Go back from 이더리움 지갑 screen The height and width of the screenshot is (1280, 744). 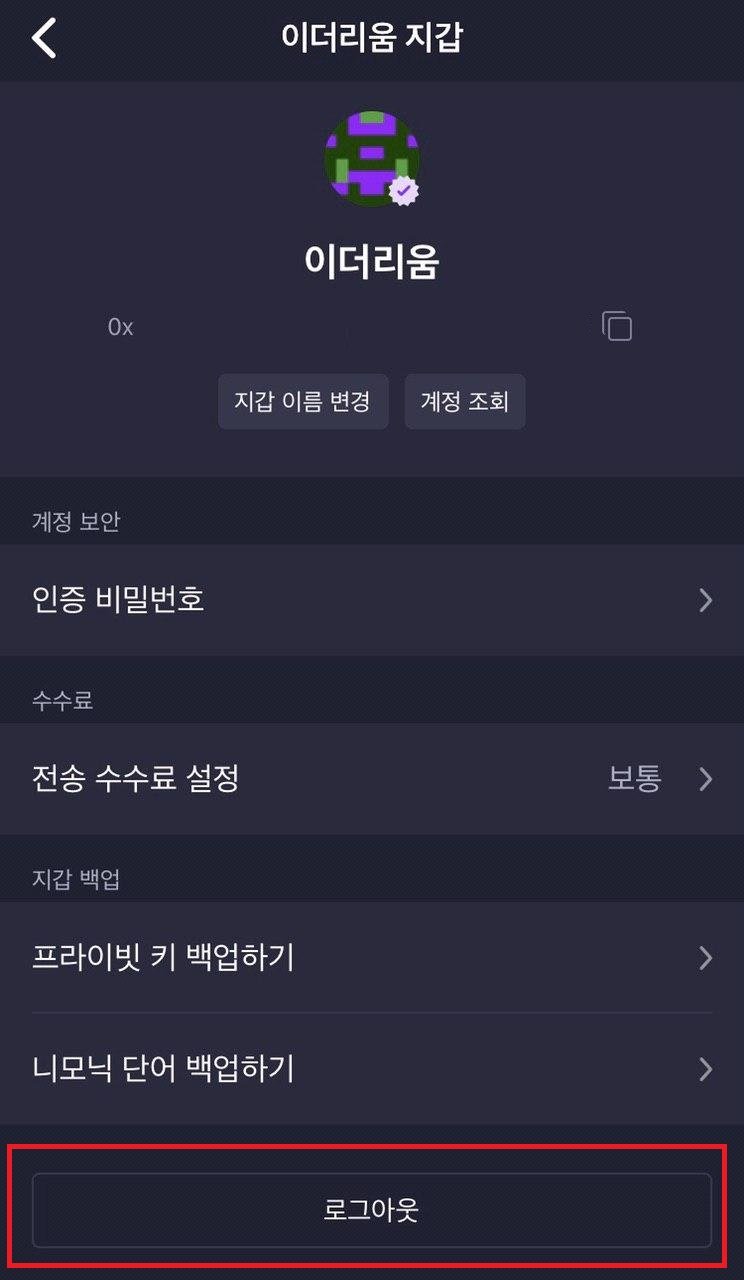pos(44,38)
